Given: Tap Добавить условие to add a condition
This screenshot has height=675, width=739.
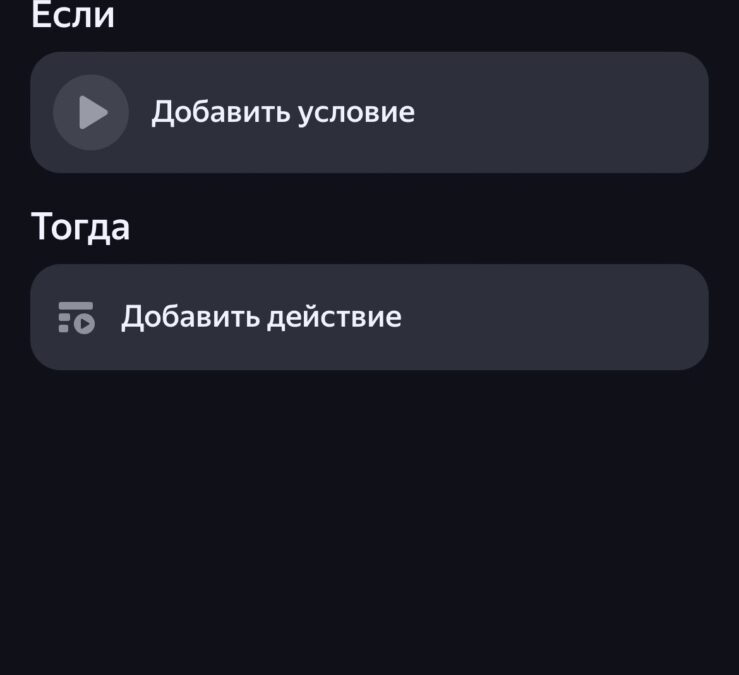Looking at the screenshot, I should tap(369, 112).
